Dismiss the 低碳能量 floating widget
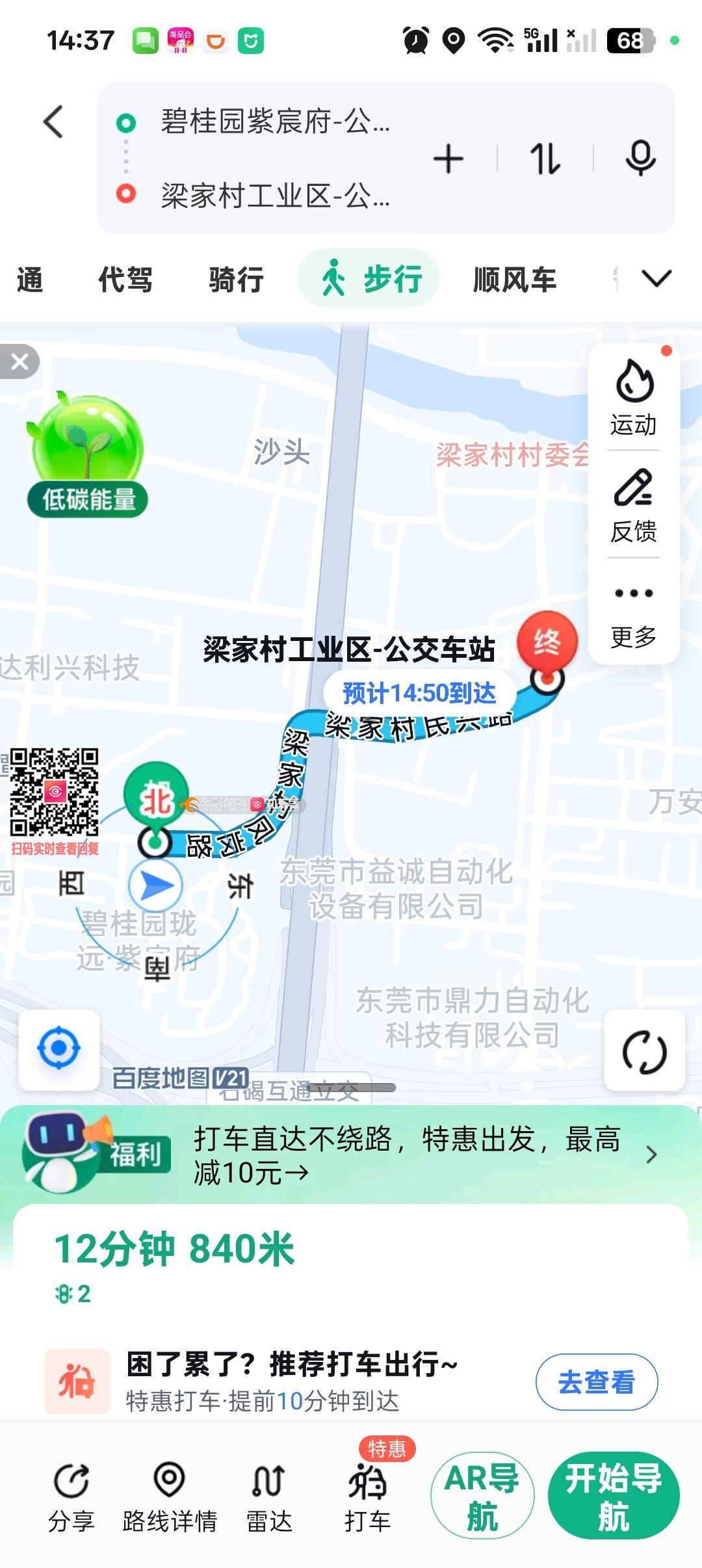Image resolution: width=702 pixels, height=1568 pixels. pos(20,361)
